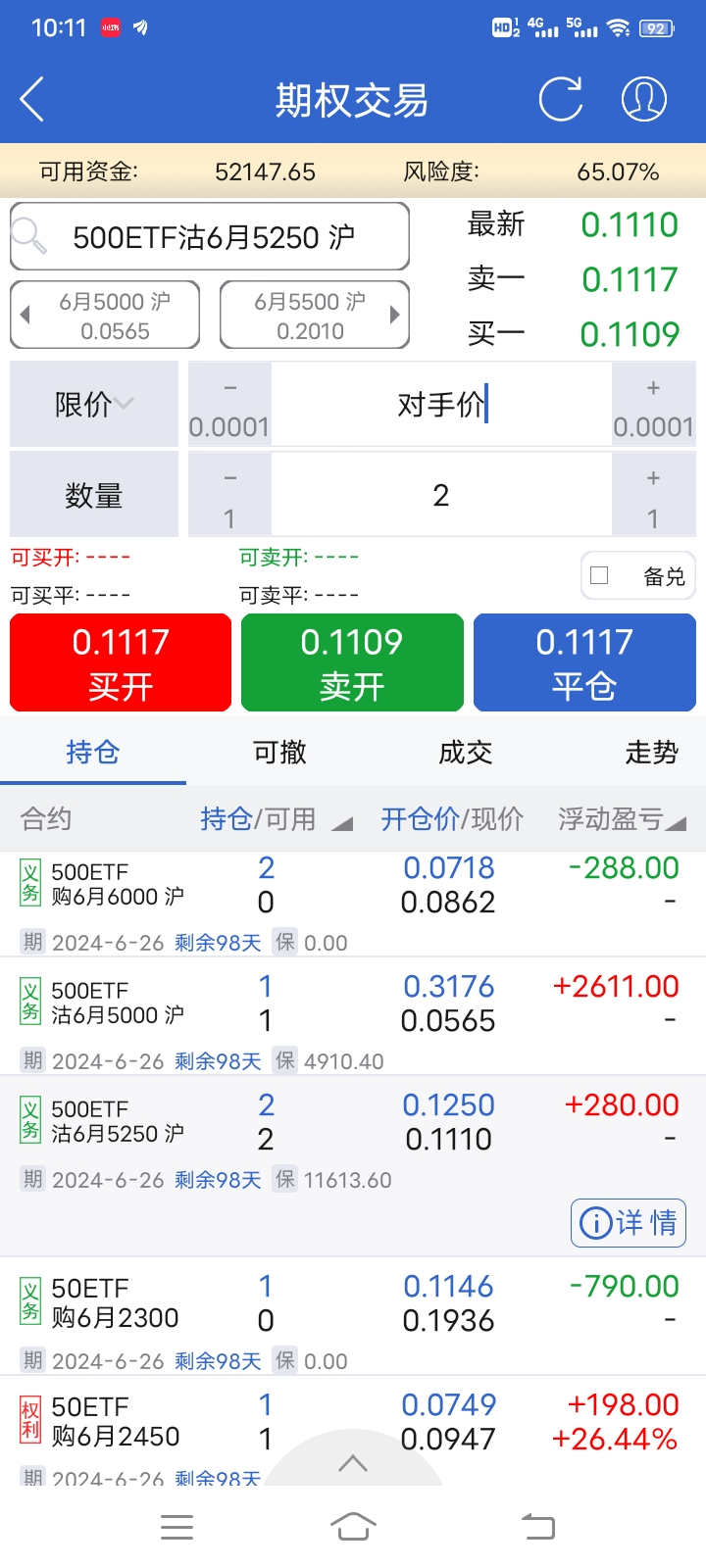This screenshot has width=706, height=1568.
Task: Switch to previous contract 6月5000 沪
Action: [x=105, y=315]
